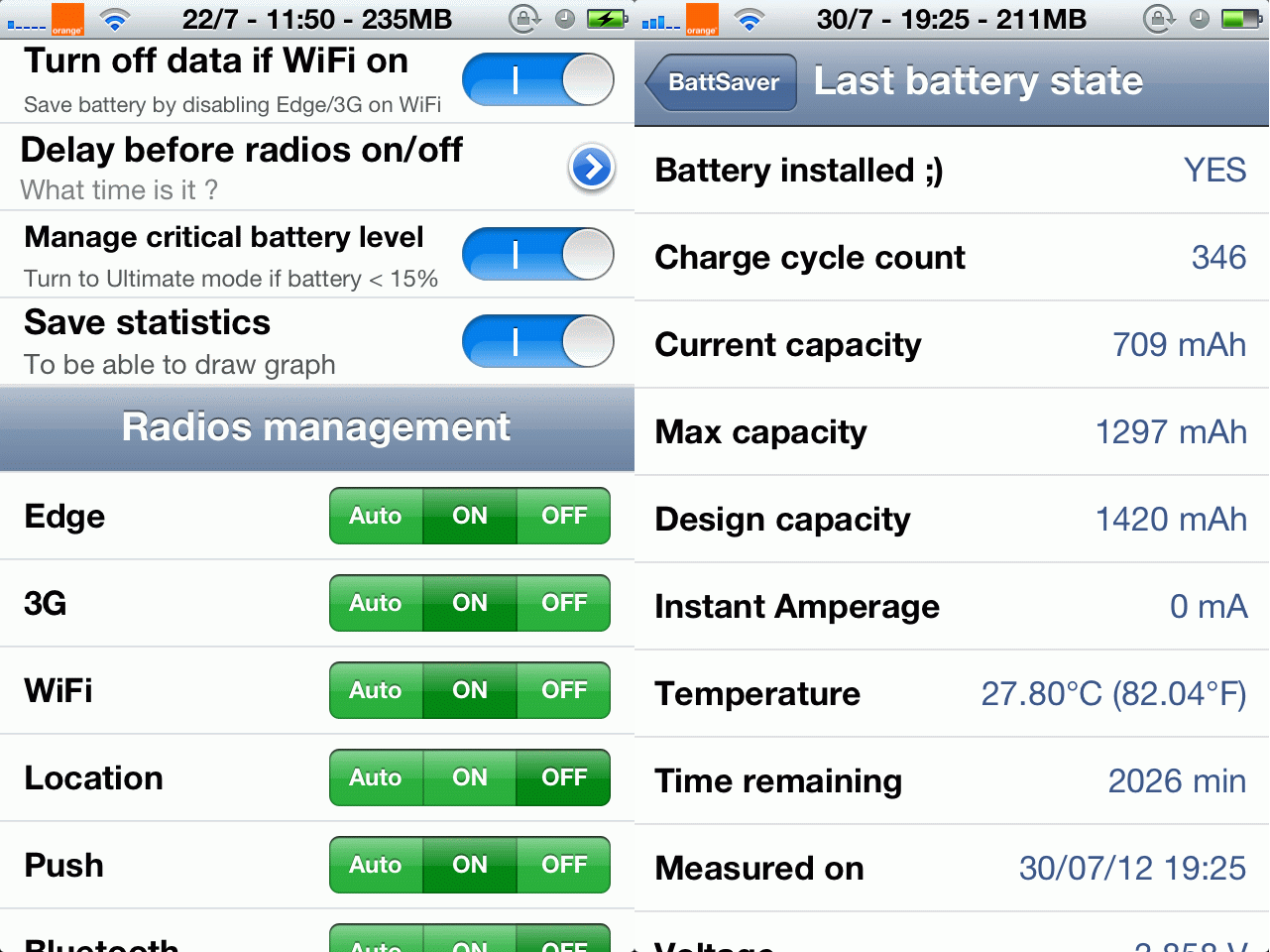Set Edge radio to Auto
The image size is (1270, 952).
376,516
